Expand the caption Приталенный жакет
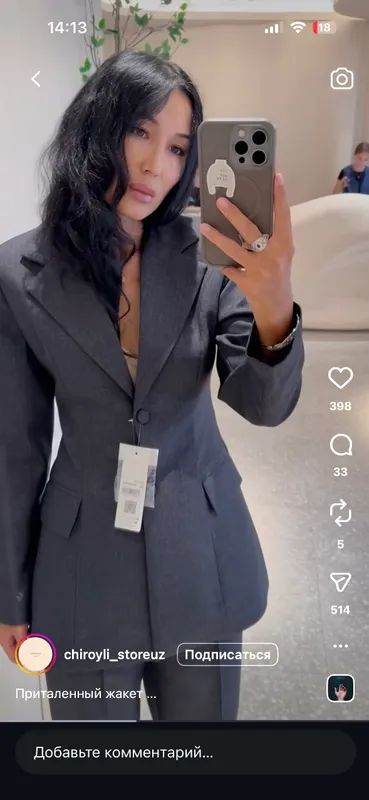The image size is (369, 800). coord(86,694)
